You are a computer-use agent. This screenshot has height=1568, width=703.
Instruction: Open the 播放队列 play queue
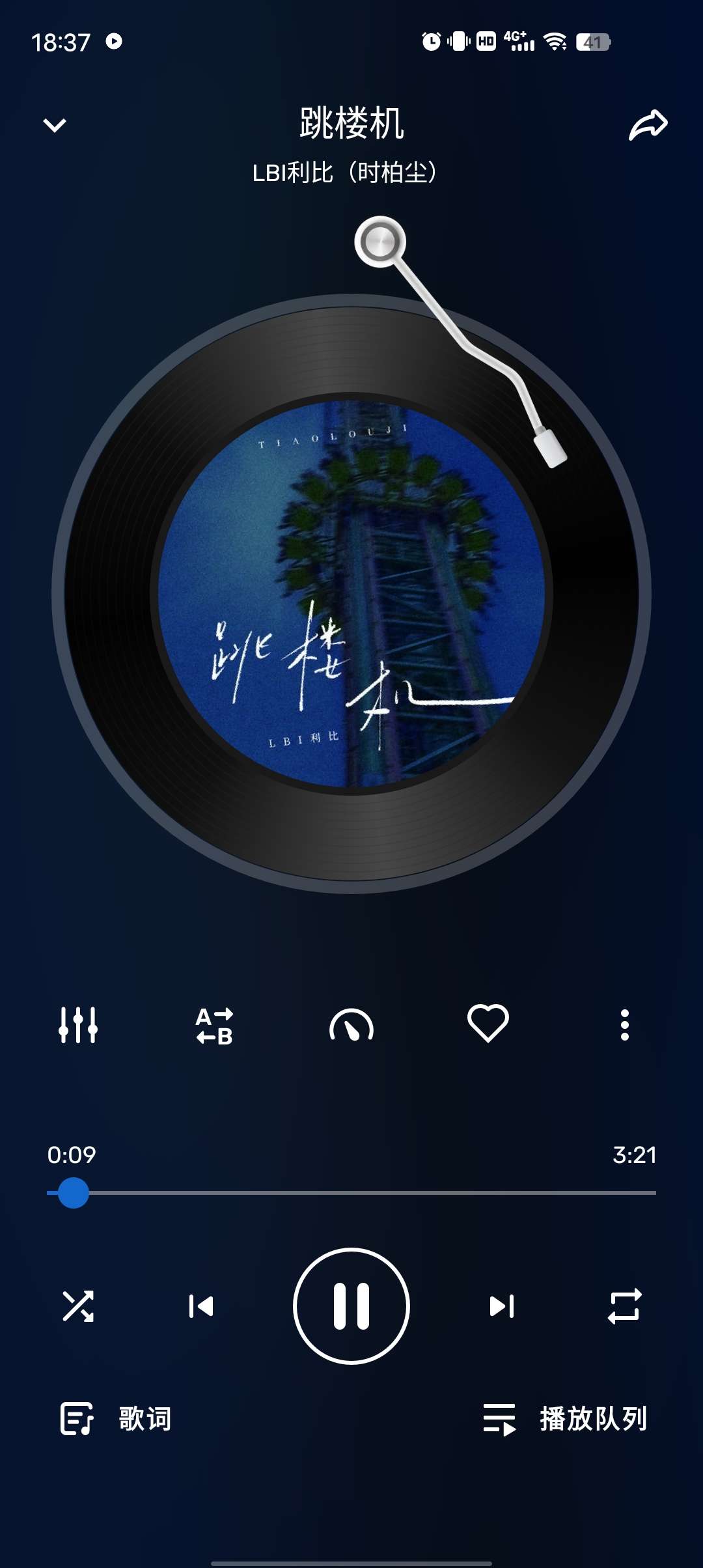pyautogui.click(x=565, y=1419)
